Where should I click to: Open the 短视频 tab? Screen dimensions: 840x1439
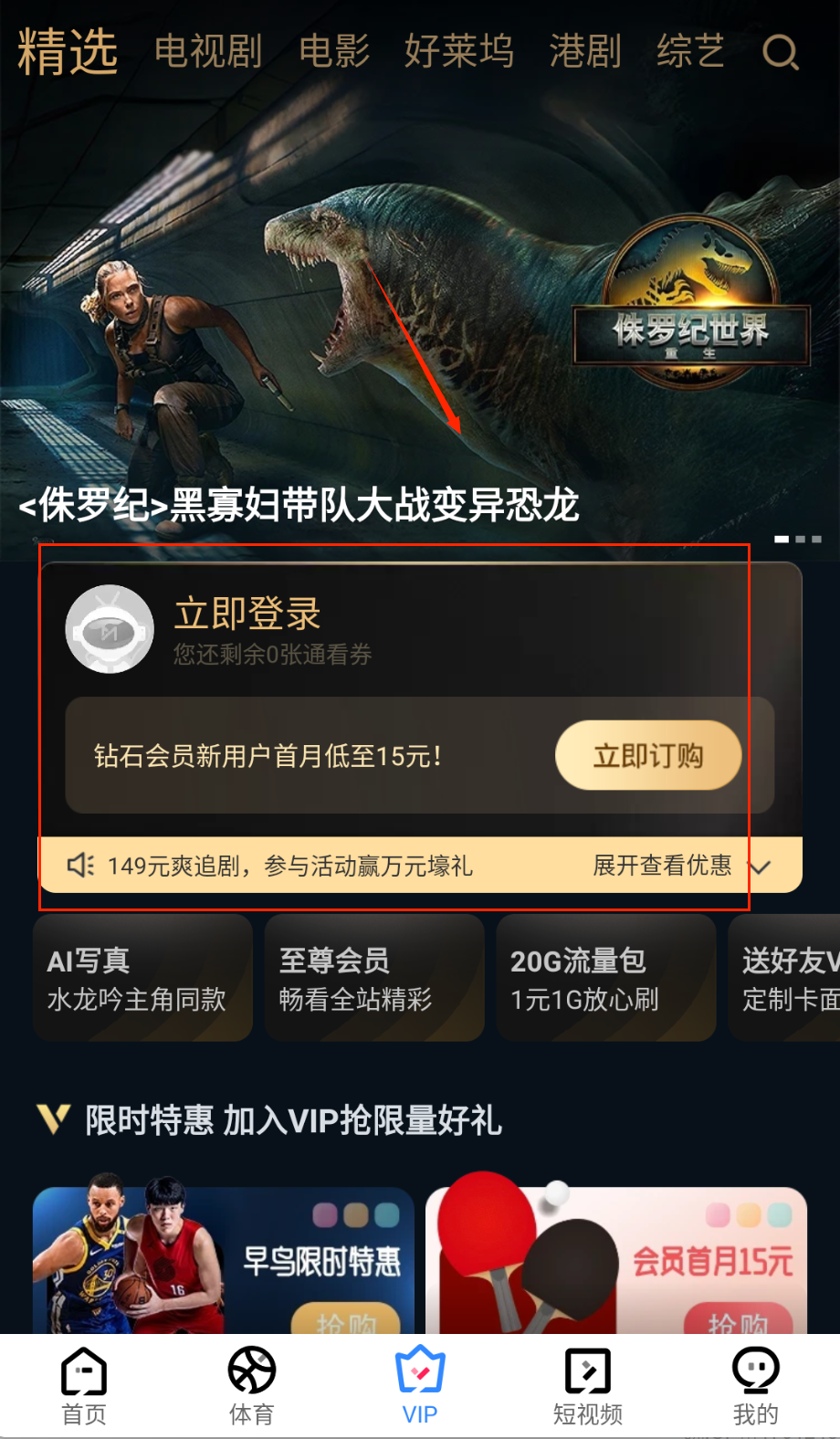588,1386
